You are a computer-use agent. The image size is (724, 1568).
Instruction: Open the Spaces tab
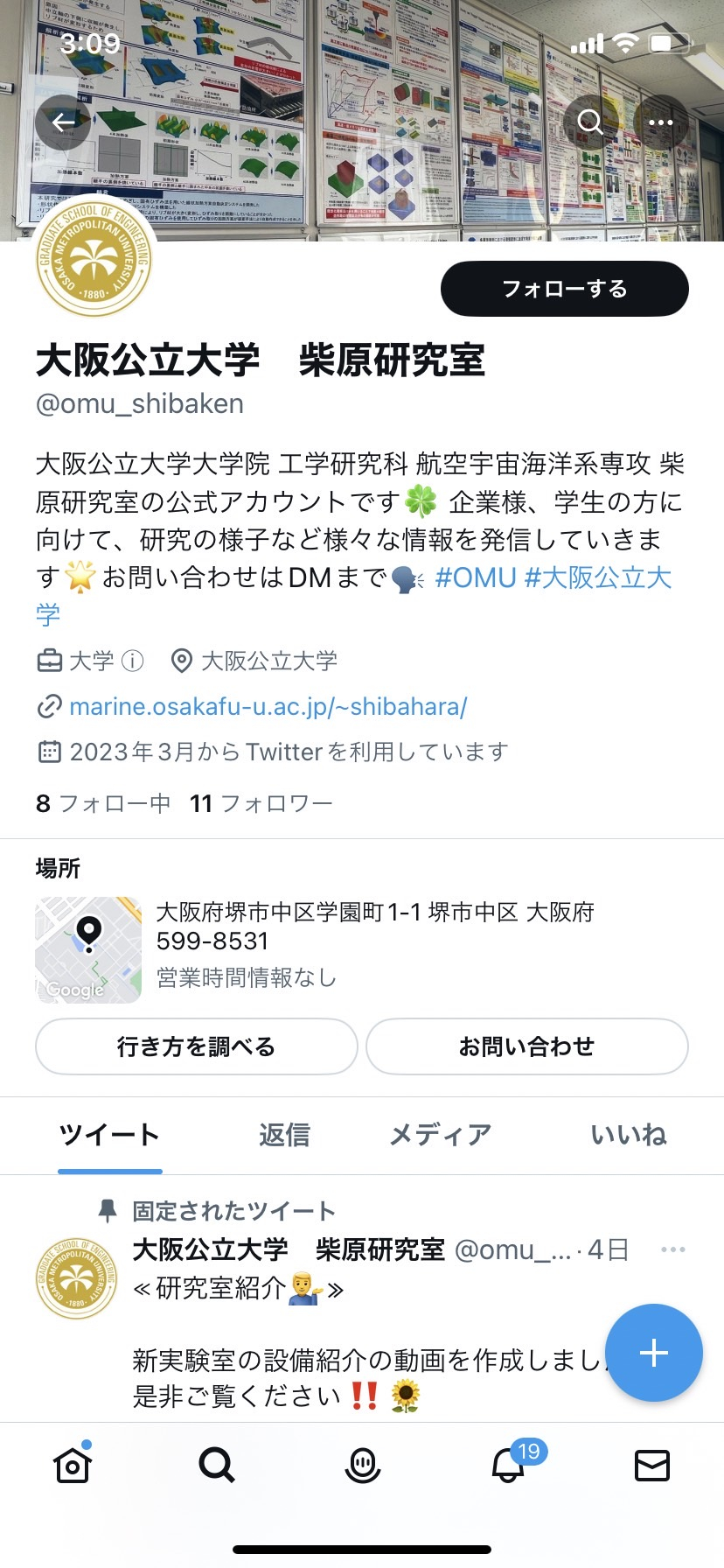pyautogui.click(x=362, y=1466)
